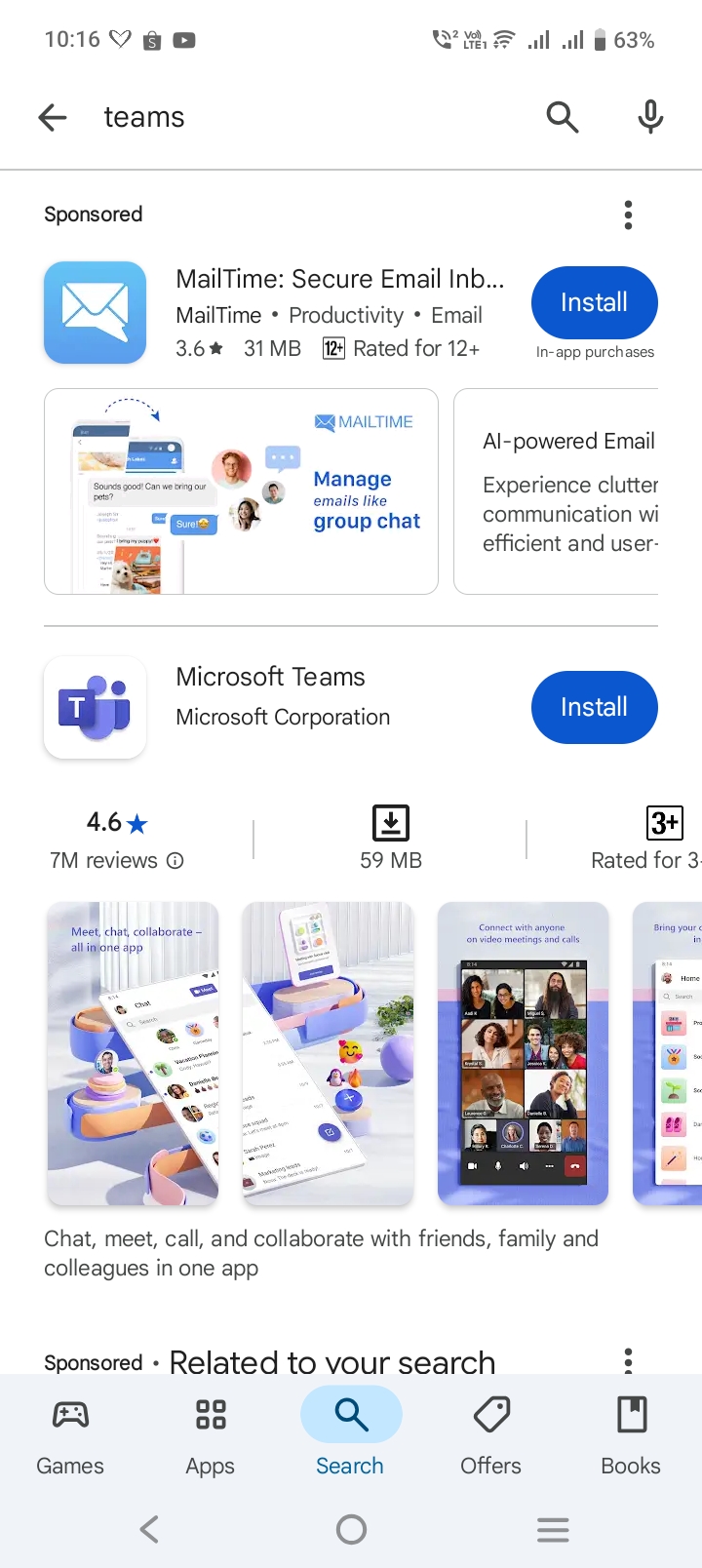Image resolution: width=702 pixels, height=1568 pixels.
Task: Install MailTime: Secure Email Inbox
Action: [x=594, y=302]
